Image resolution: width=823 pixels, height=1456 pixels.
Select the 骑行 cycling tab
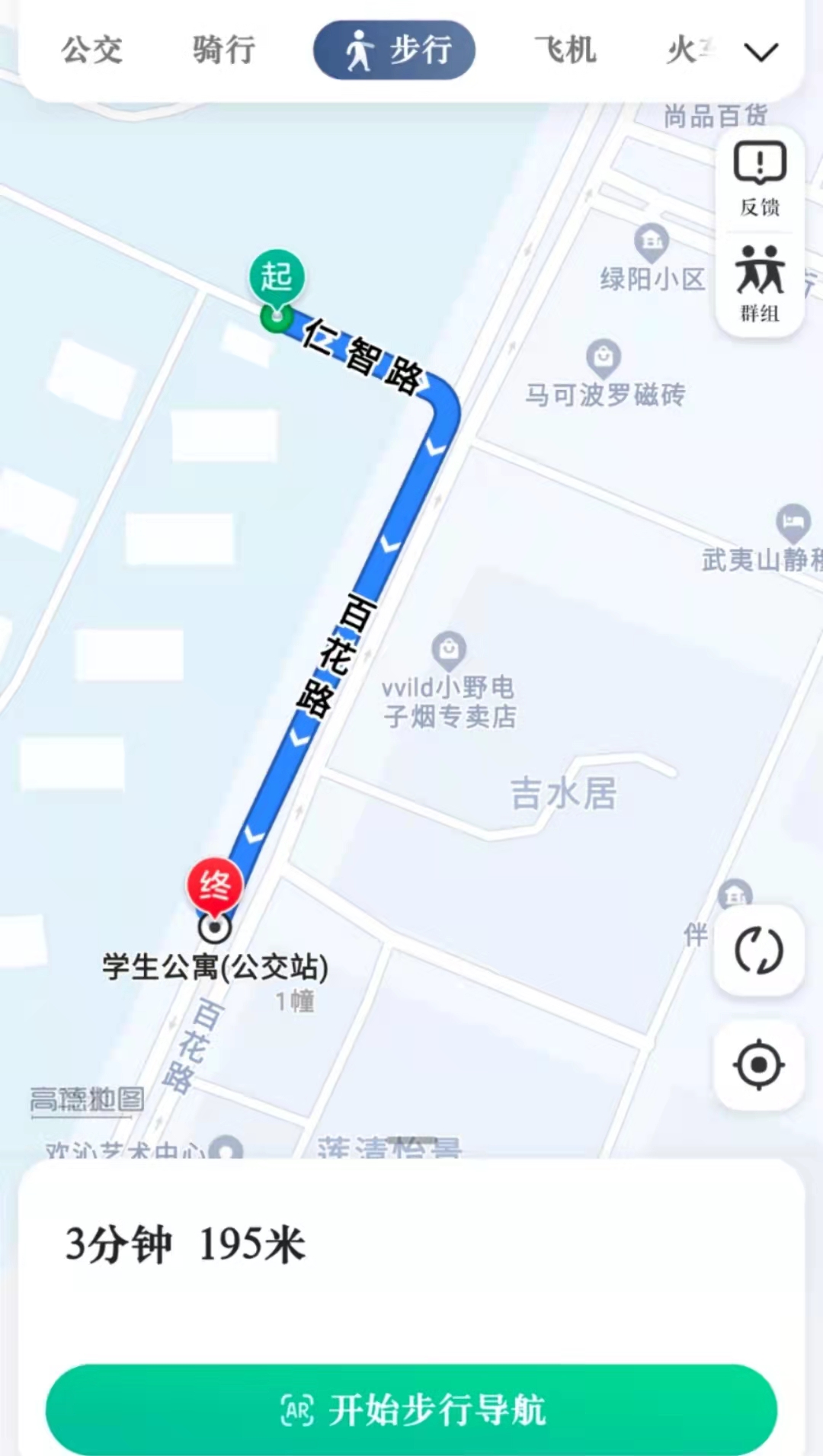point(223,50)
